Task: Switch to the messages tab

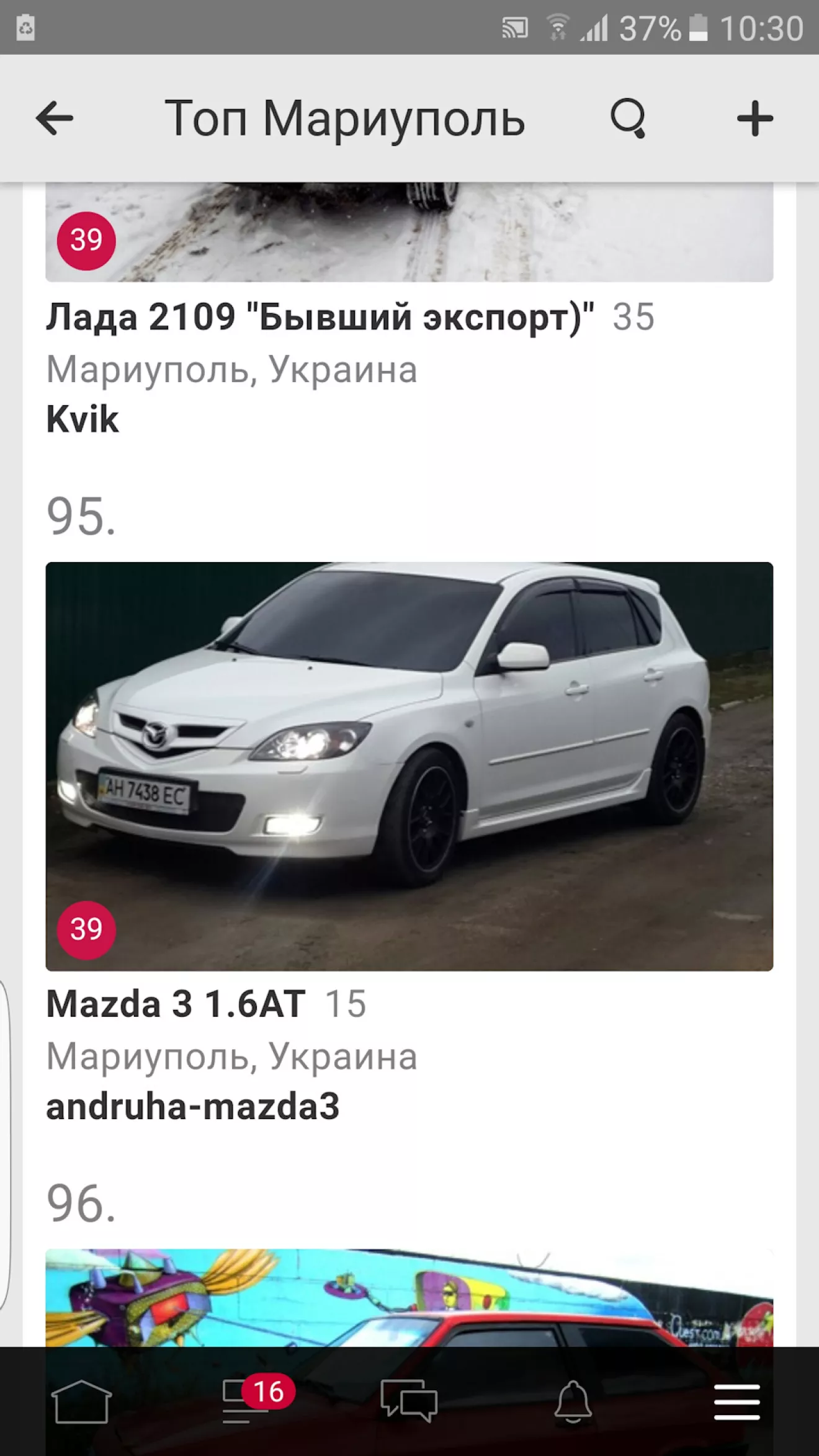Action: click(x=409, y=1402)
